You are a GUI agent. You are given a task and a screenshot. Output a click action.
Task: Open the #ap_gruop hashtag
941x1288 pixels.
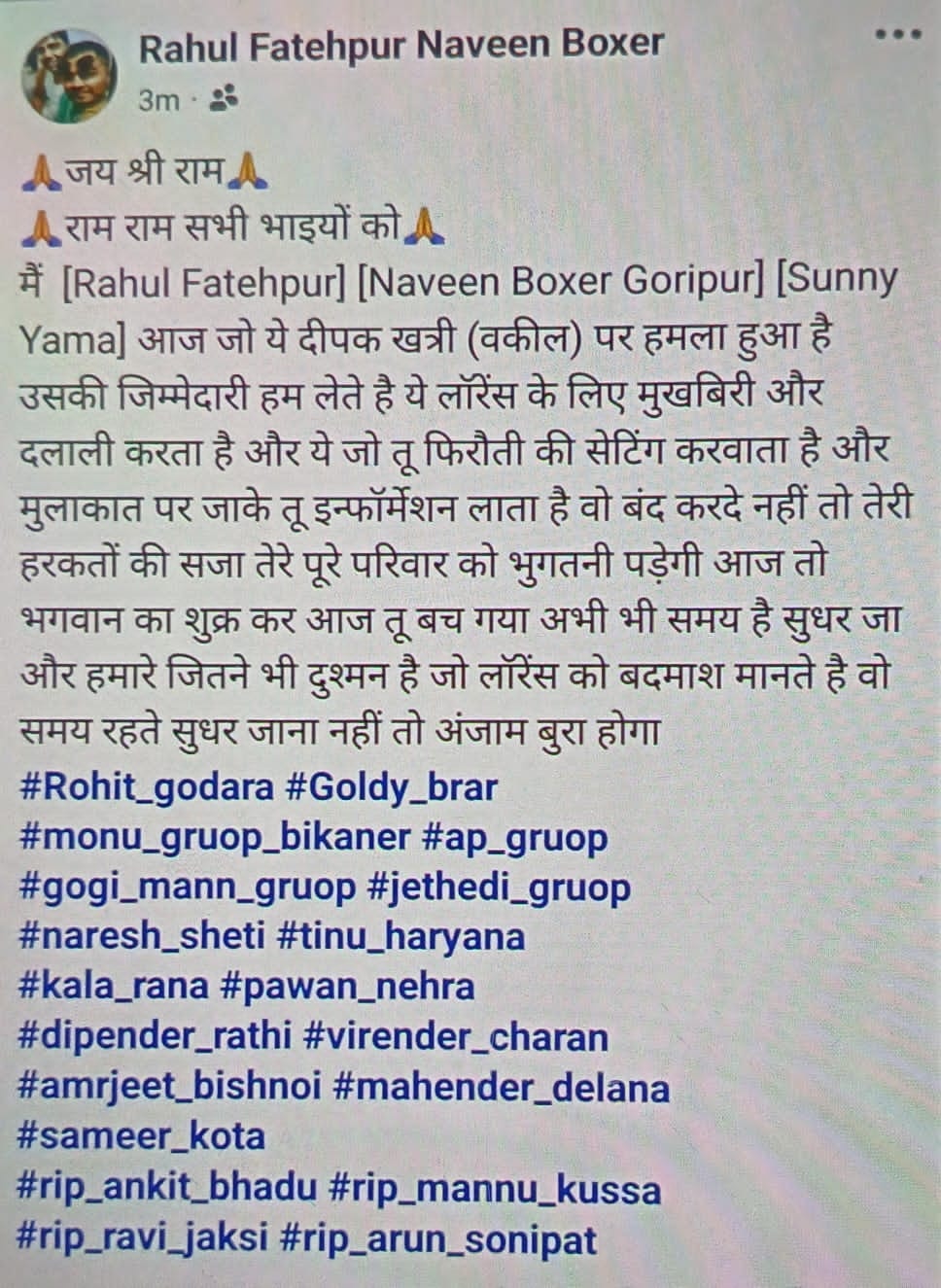(515, 837)
